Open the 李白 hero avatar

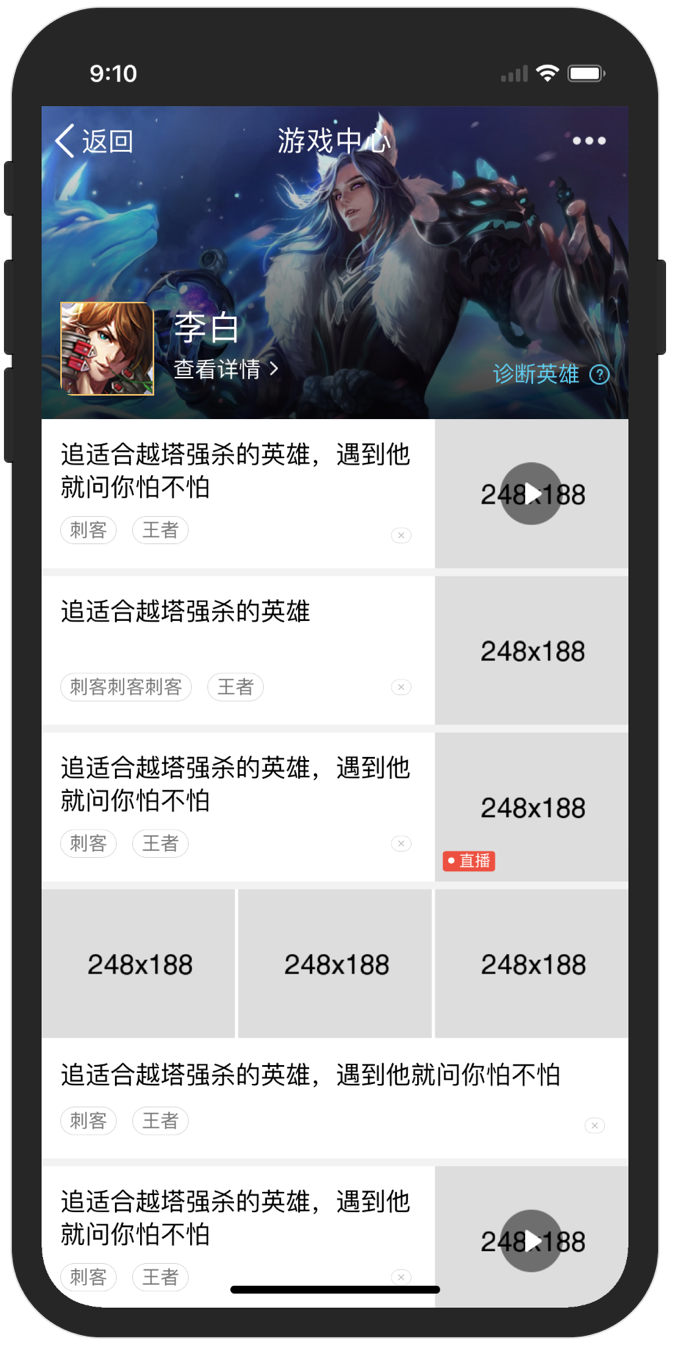pos(107,349)
